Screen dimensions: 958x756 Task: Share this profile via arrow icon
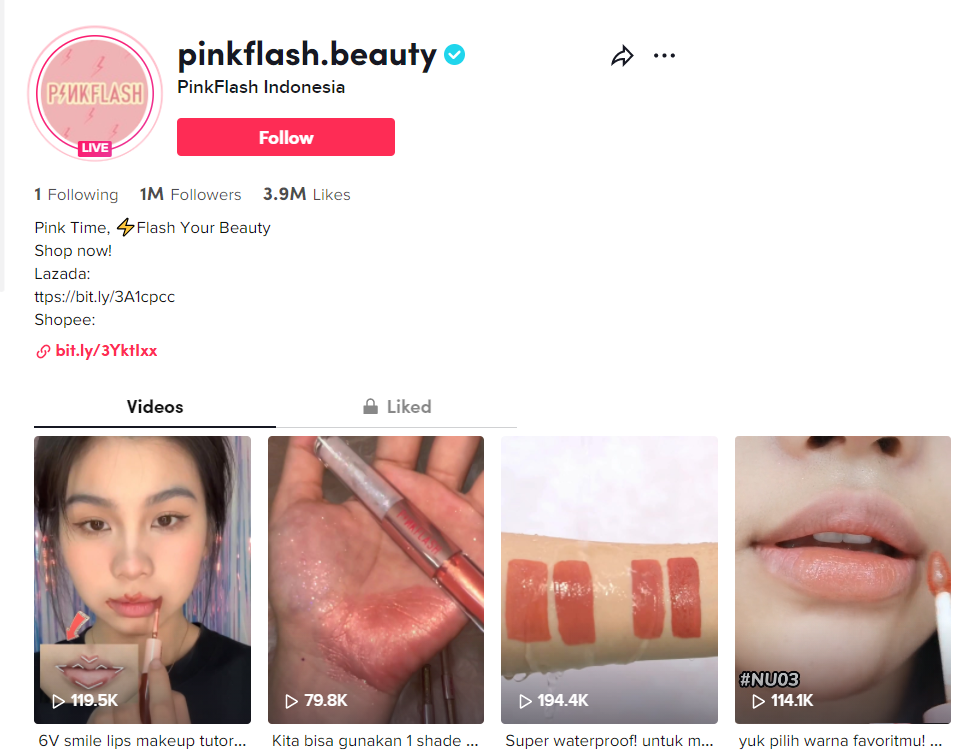(x=622, y=56)
